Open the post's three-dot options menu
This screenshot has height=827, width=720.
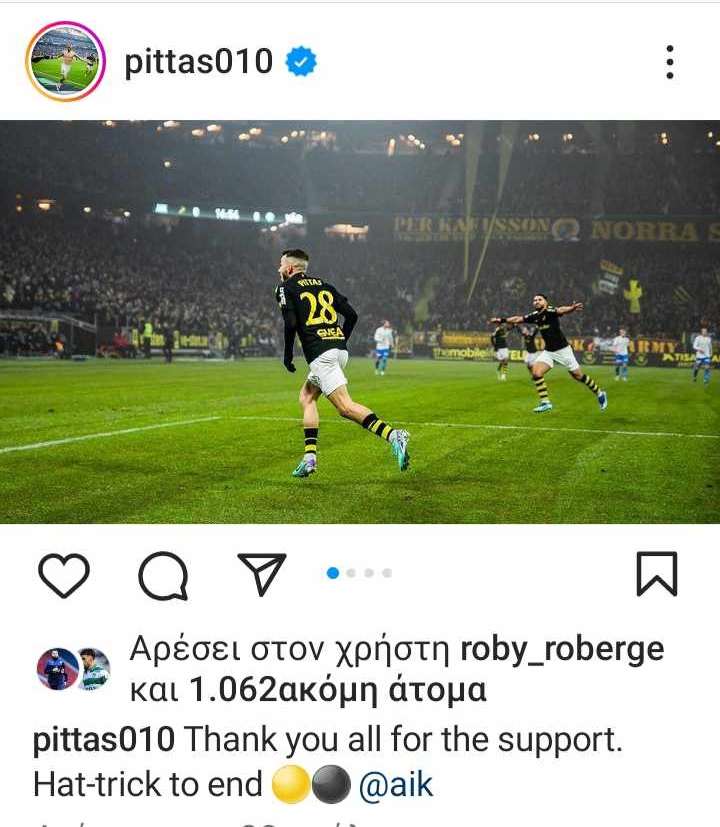point(669,62)
